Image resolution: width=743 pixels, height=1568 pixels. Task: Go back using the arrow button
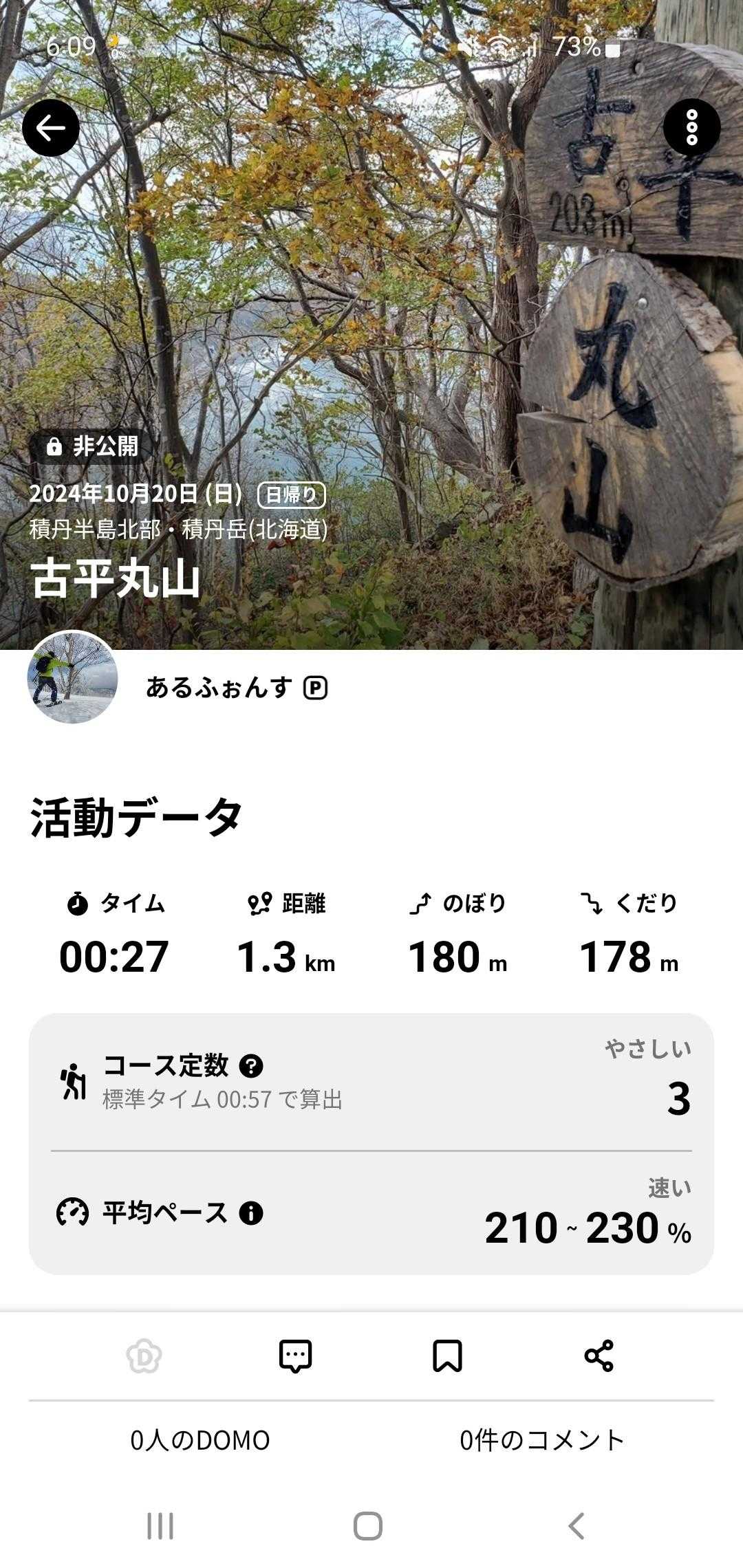click(x=51, y=128)
